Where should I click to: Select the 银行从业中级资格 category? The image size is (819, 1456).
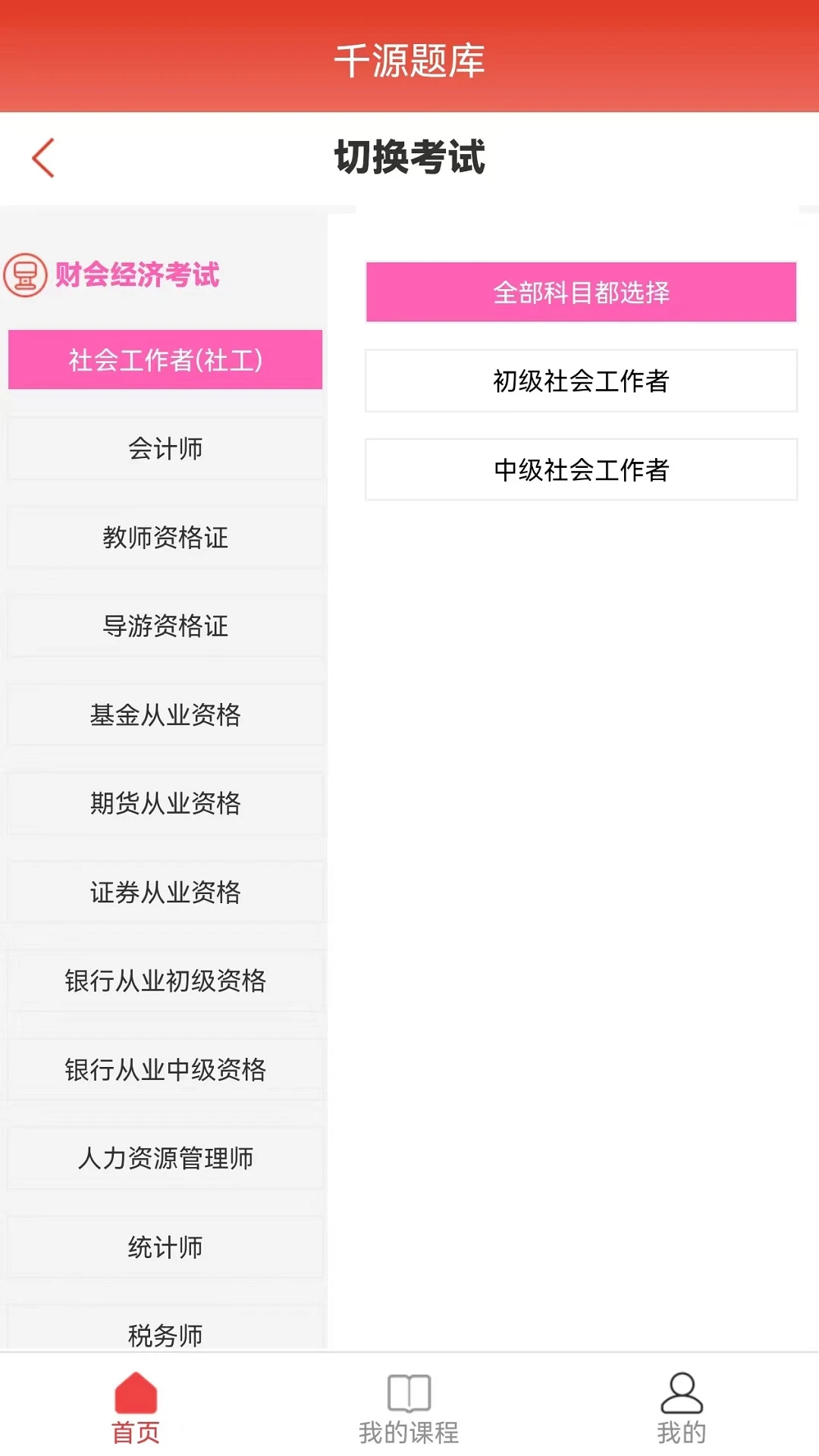click(x=165, y=1069)
